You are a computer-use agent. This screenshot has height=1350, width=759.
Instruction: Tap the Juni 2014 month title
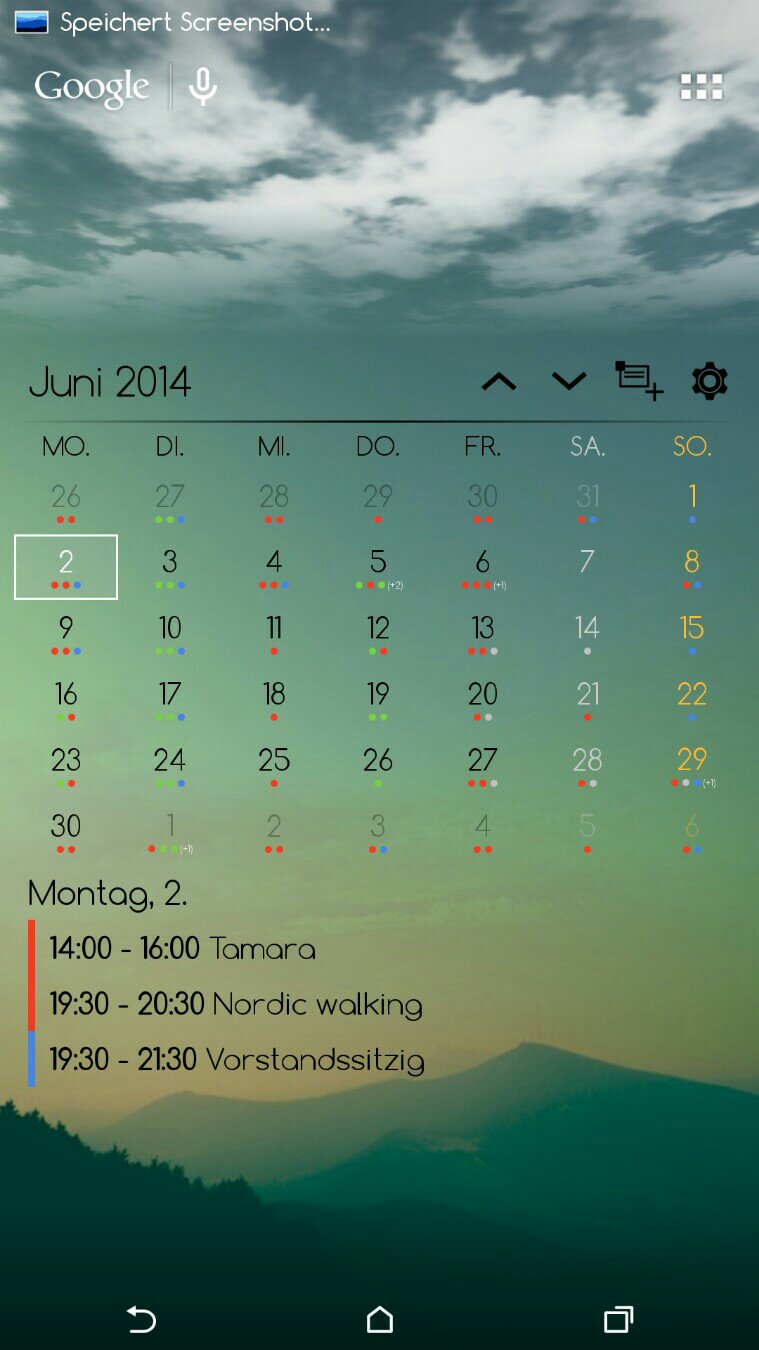[110, 382]
